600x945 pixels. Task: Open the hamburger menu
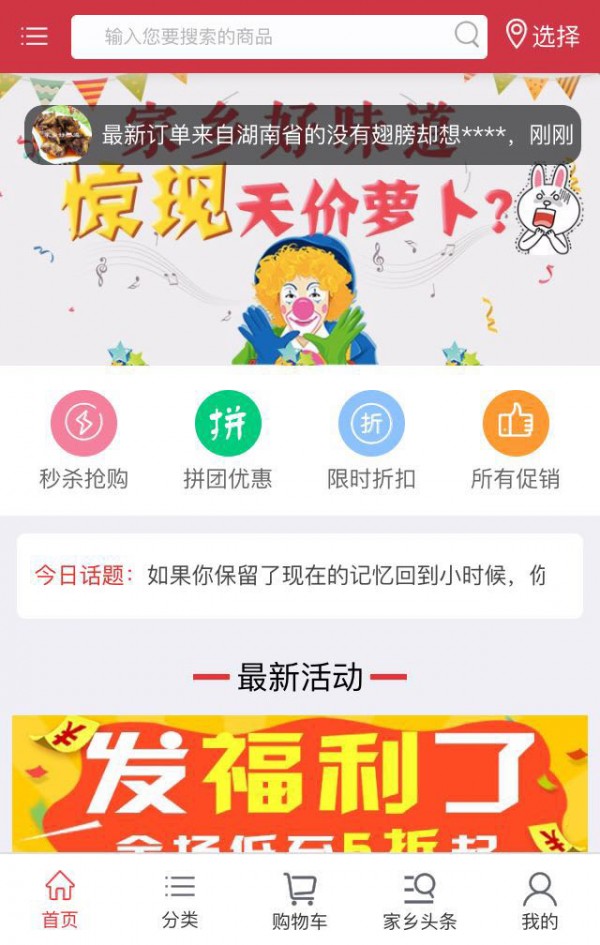(35, 37)
